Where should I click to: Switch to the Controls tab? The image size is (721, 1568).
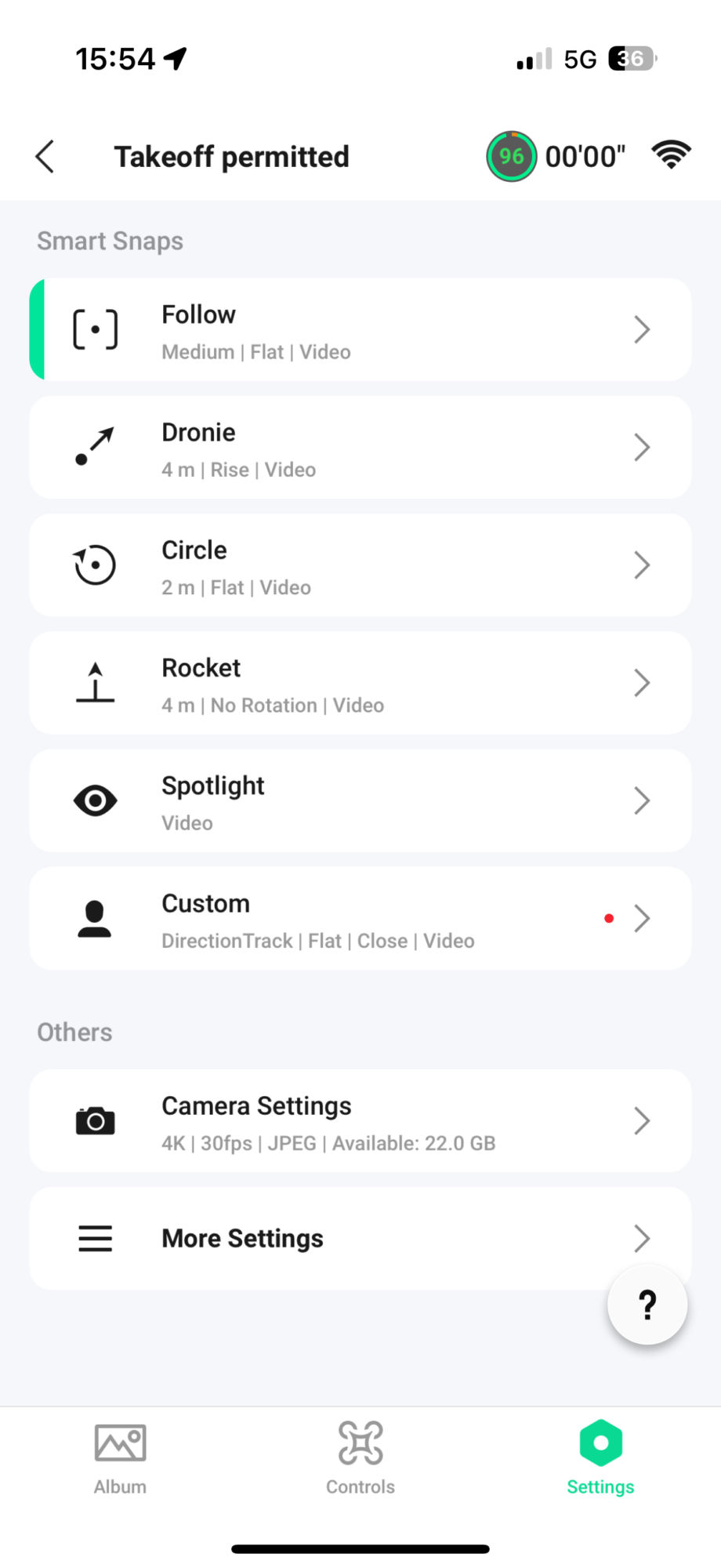coord(360,1459)
